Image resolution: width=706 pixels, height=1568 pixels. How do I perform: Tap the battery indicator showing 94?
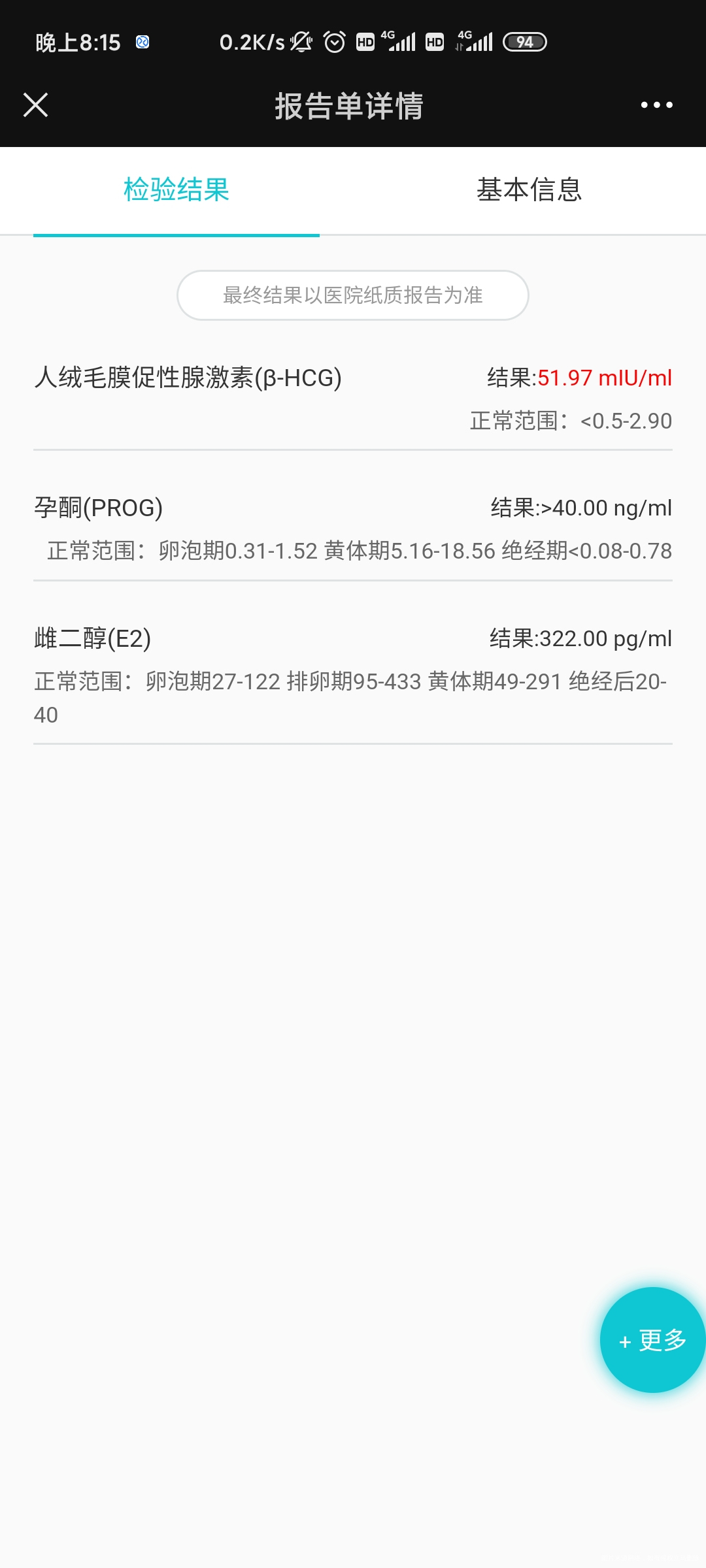525,41
